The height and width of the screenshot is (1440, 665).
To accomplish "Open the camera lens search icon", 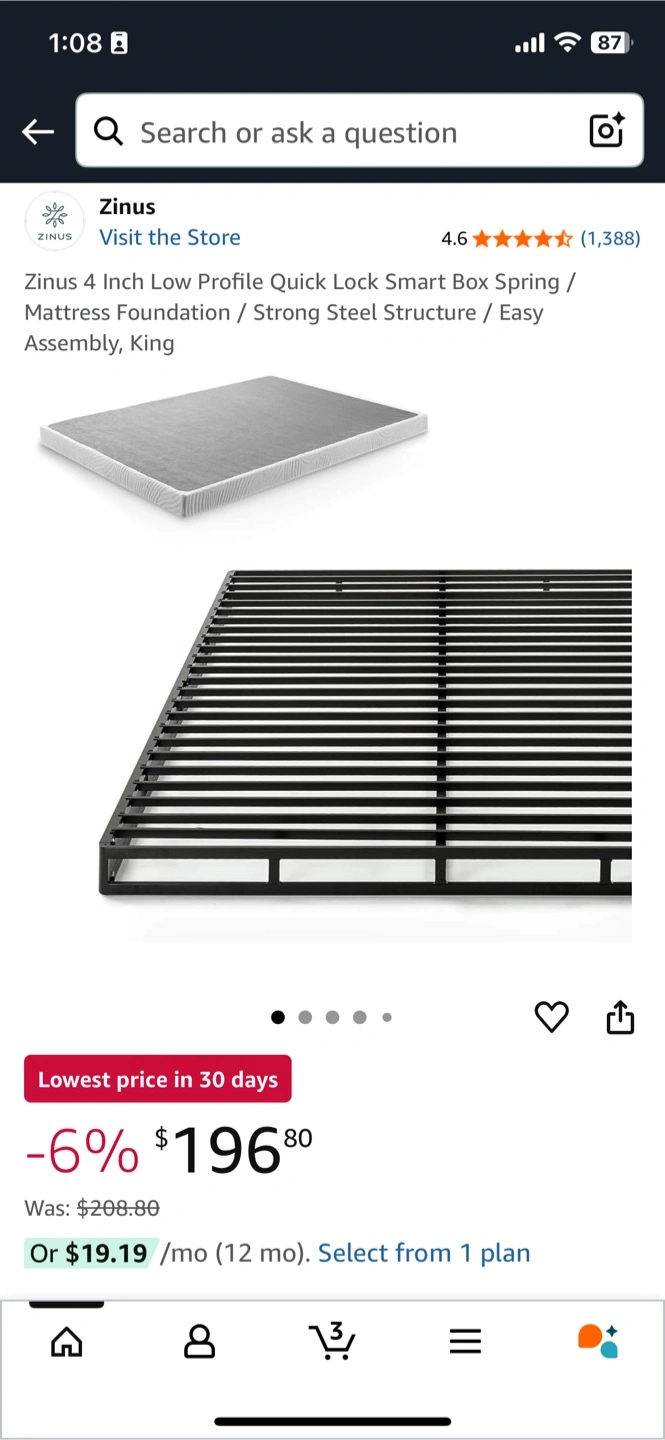I will tap(606, 131).
